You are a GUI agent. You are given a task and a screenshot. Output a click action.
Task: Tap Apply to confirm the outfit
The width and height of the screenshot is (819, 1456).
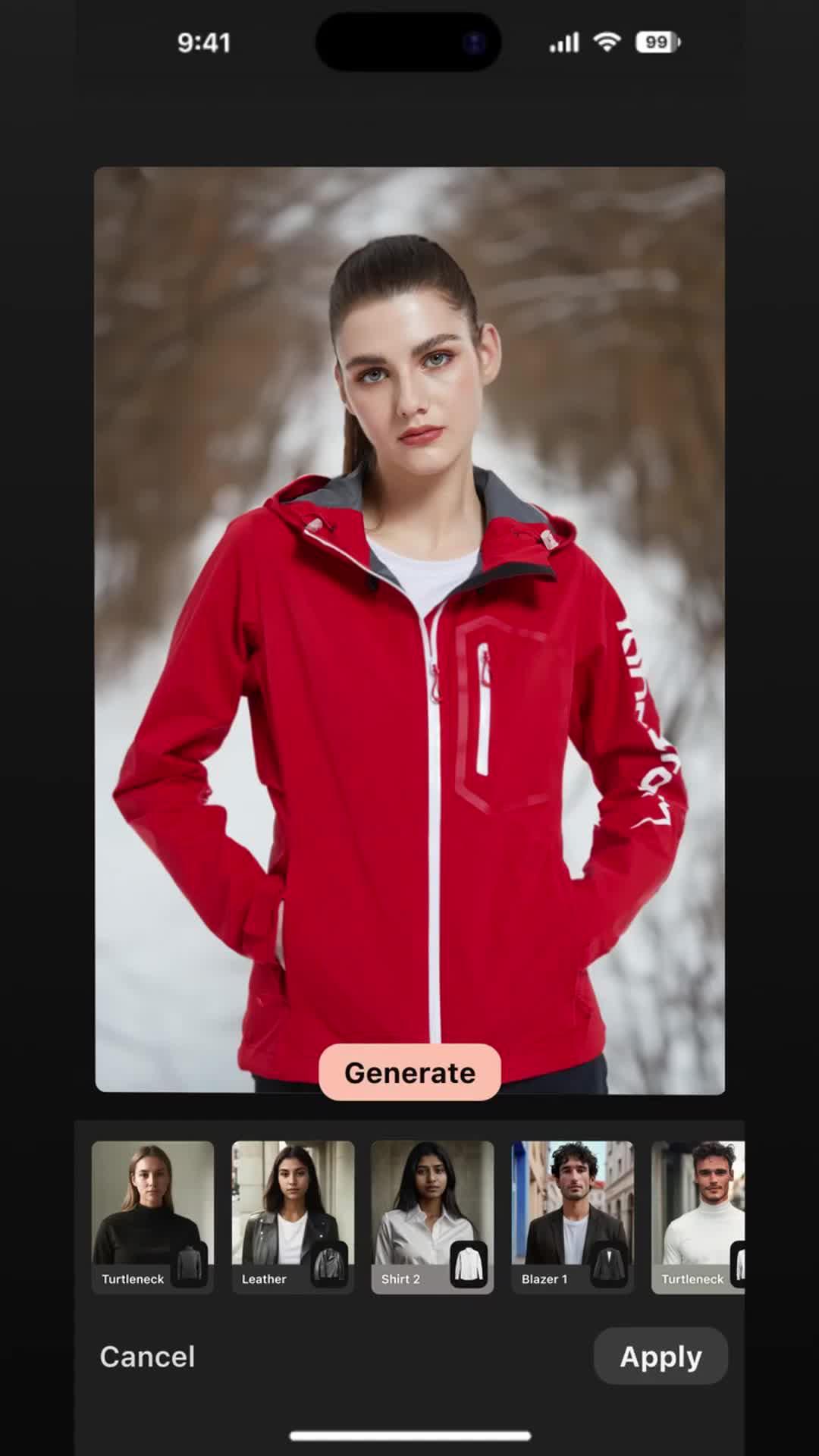point(660,1357)
